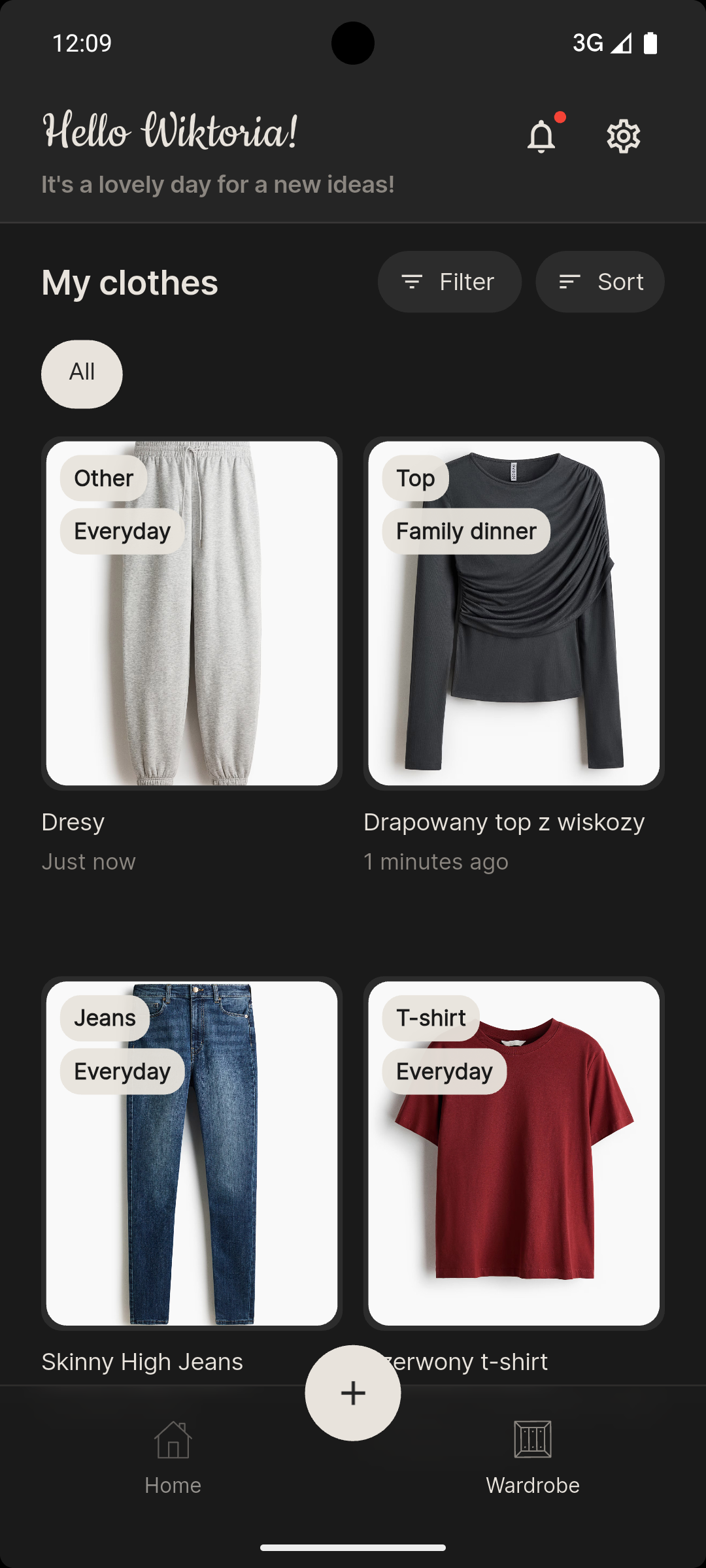Toggle the Everyday tag on Dresy

pos(122,531)
